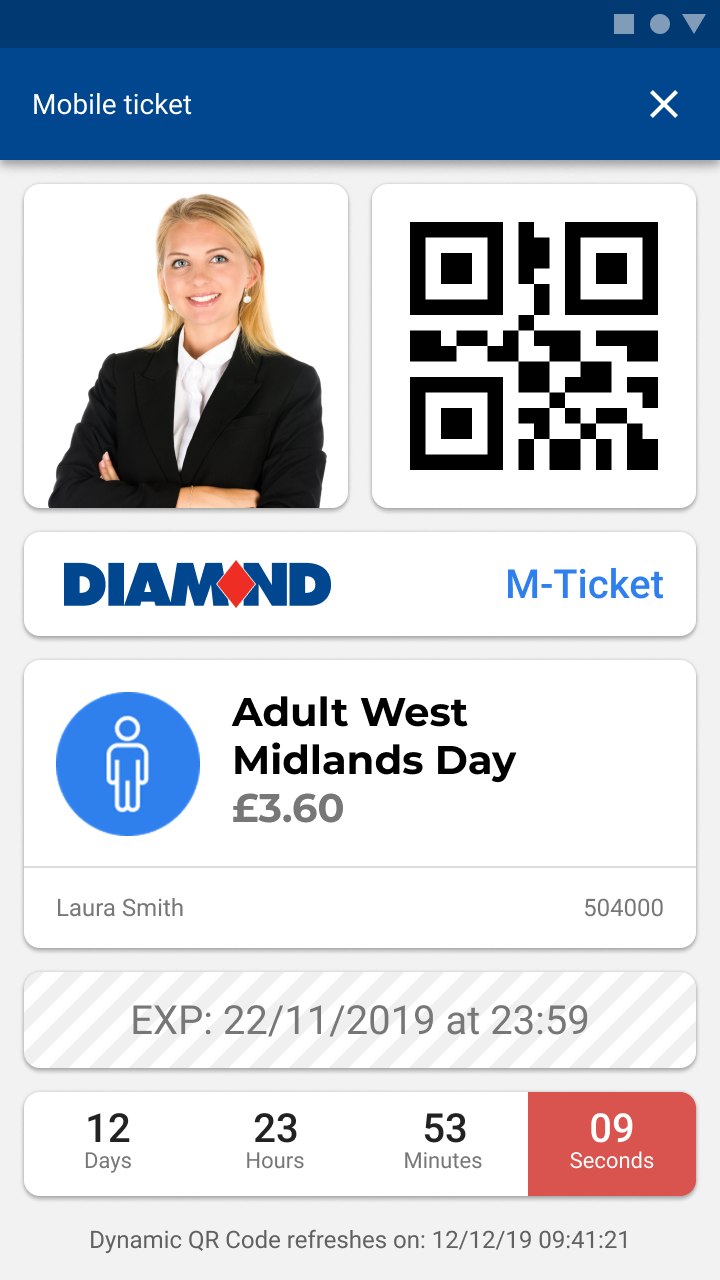Tap the EXP date bar to view expiry details
The width and height of the screenshot is (720, 1280).
point(360,1020)
